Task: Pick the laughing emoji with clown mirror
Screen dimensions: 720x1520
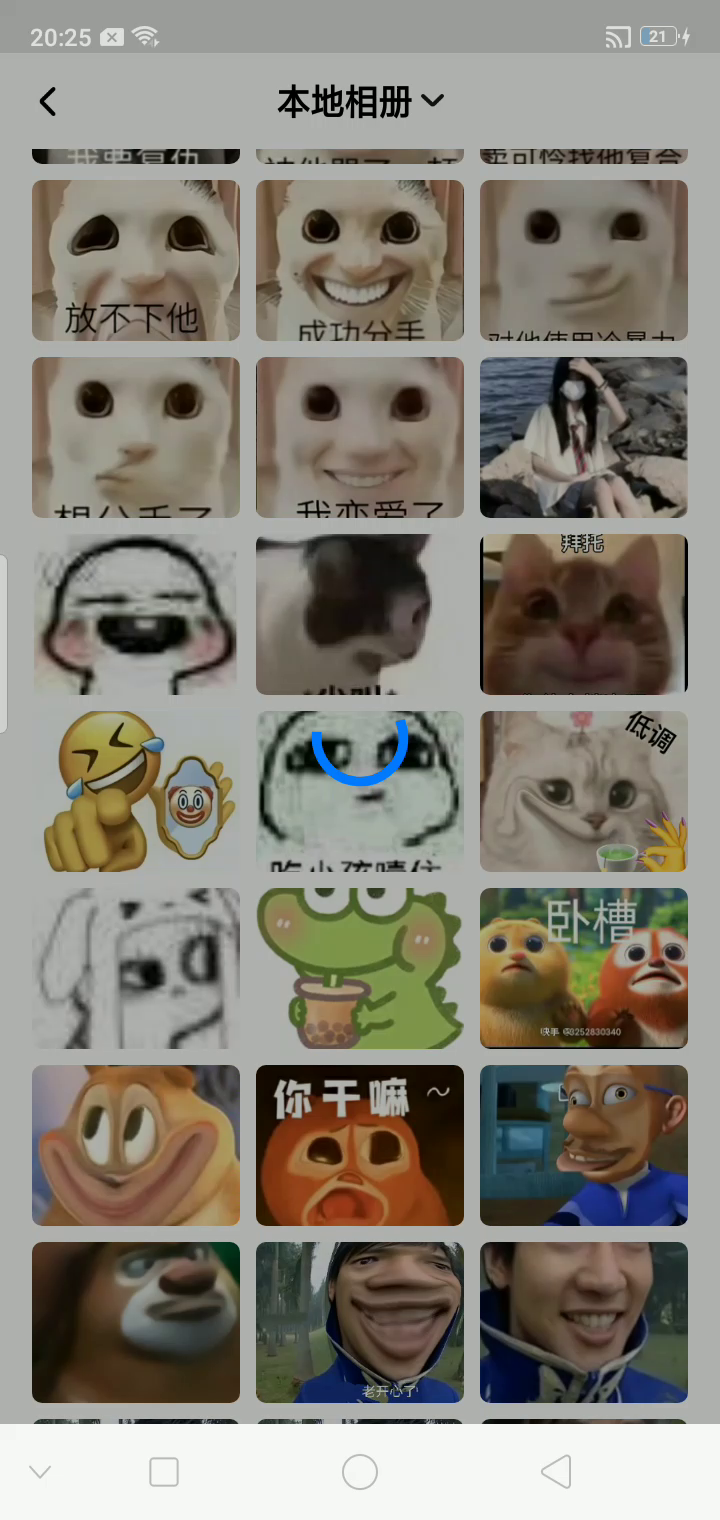Action: 136,791
